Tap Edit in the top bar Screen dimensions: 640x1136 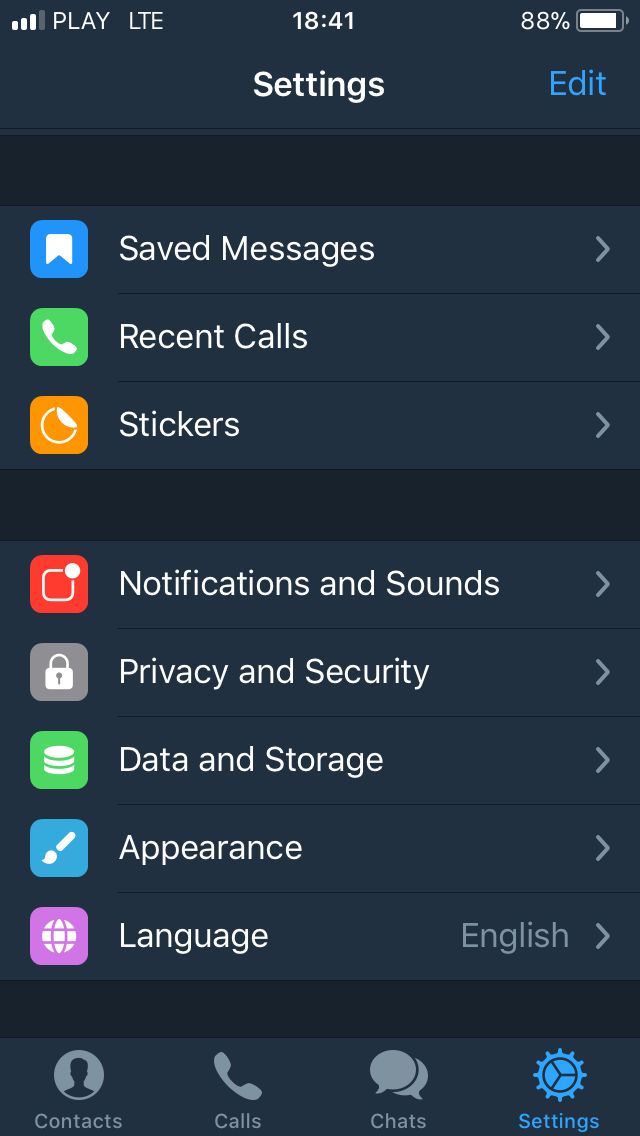[x=577, y=83]
